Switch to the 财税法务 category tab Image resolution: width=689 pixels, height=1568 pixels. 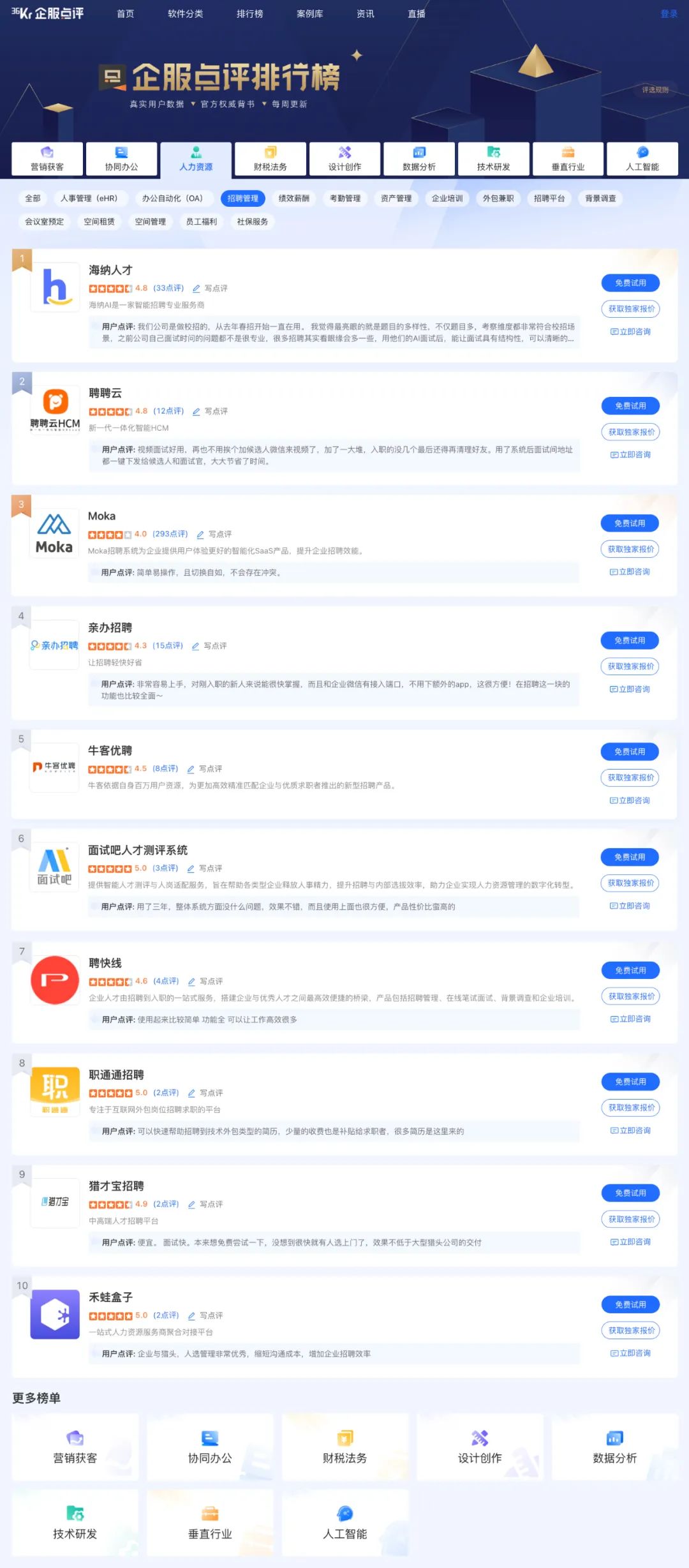[270, 159]
